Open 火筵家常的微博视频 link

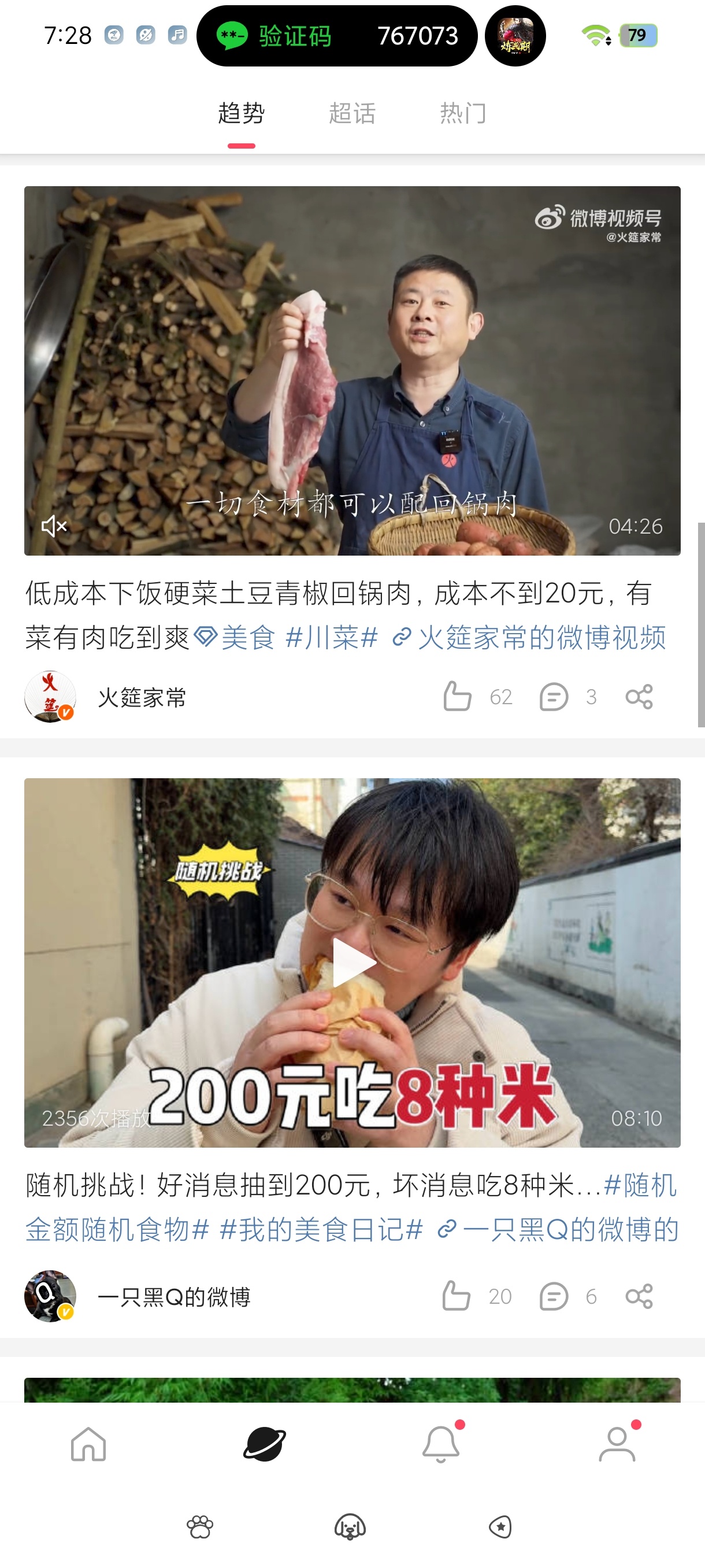pyautogui.click(x=529, y=637)
